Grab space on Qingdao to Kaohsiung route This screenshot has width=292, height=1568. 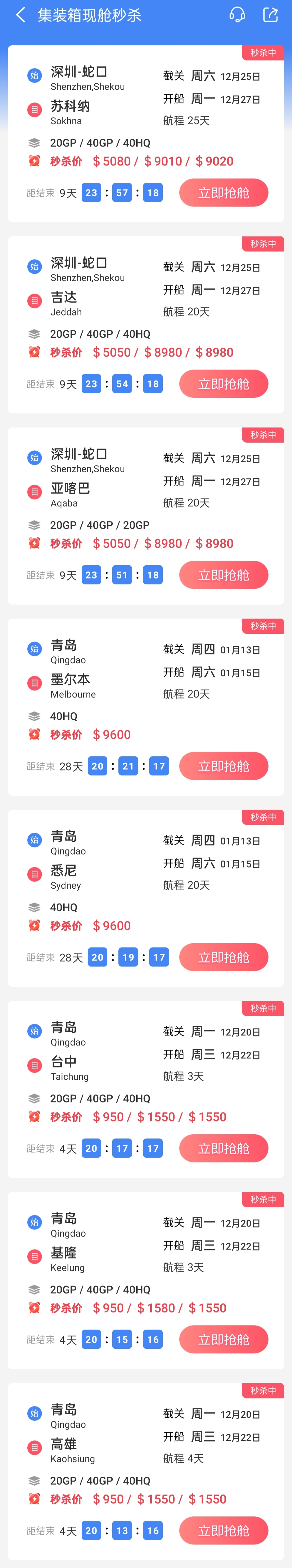(223, 1531)
